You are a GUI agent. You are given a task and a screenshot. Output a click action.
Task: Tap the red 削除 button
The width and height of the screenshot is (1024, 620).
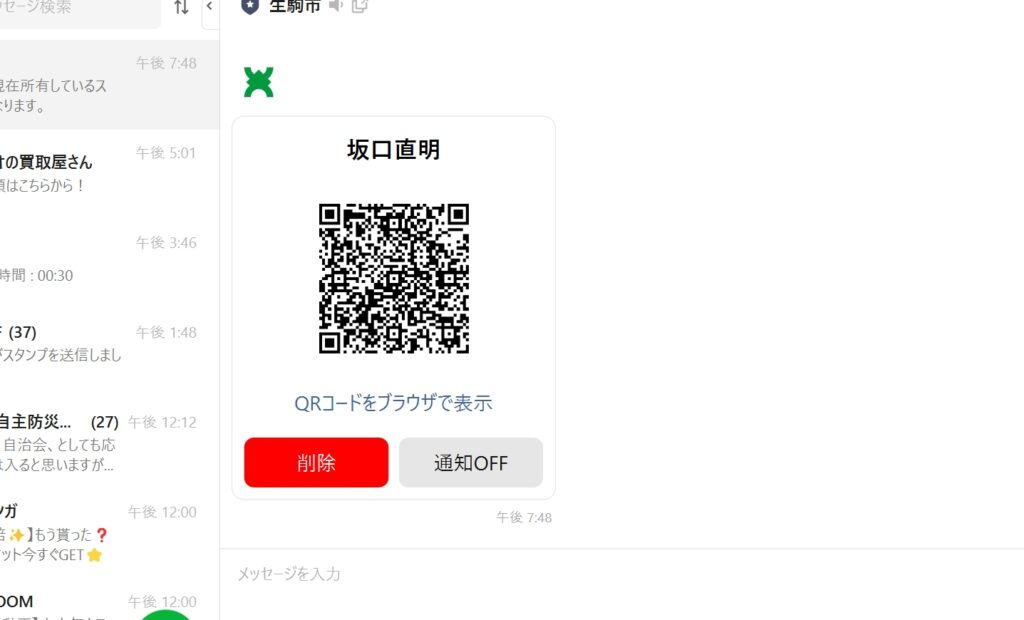[316, 463]
